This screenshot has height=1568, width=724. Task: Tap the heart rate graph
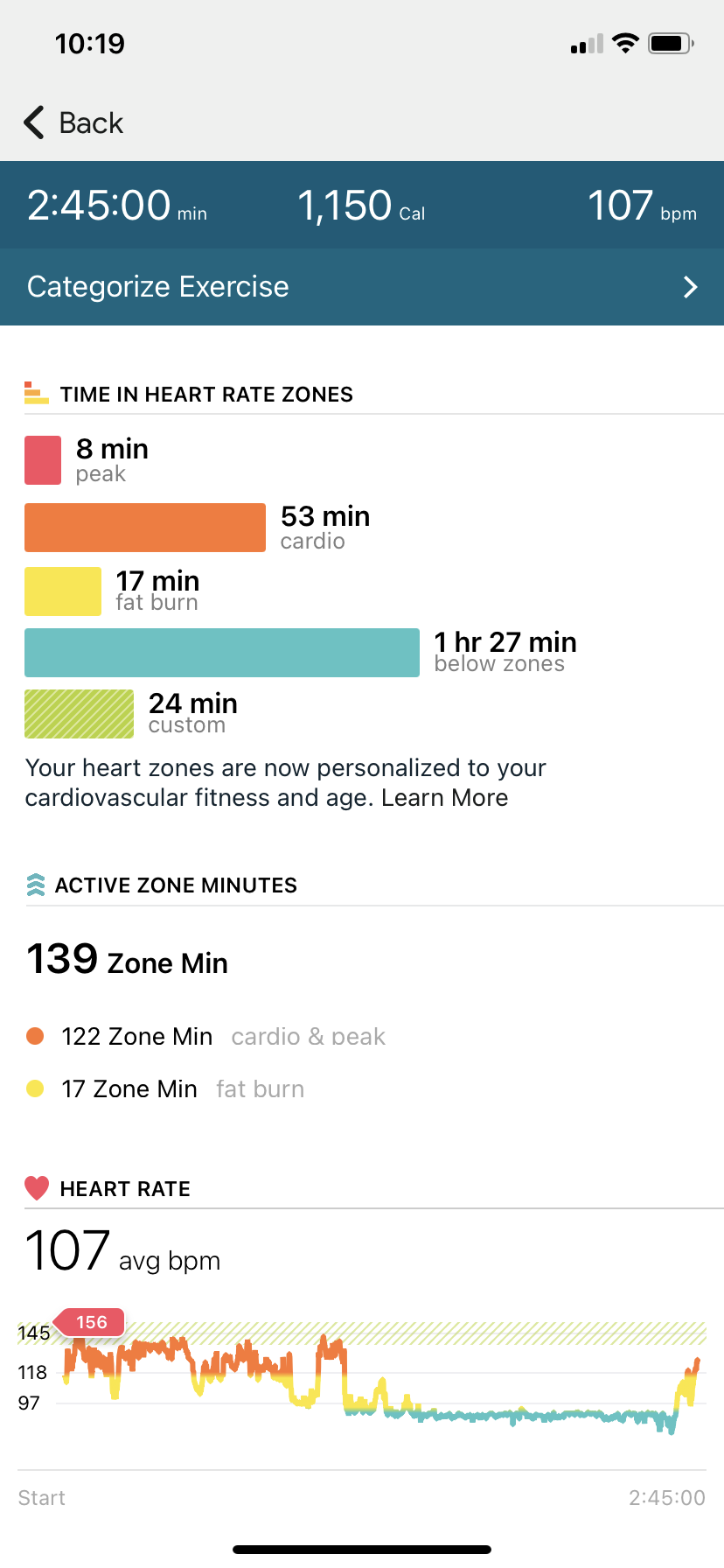click(x=362, y=1382)
